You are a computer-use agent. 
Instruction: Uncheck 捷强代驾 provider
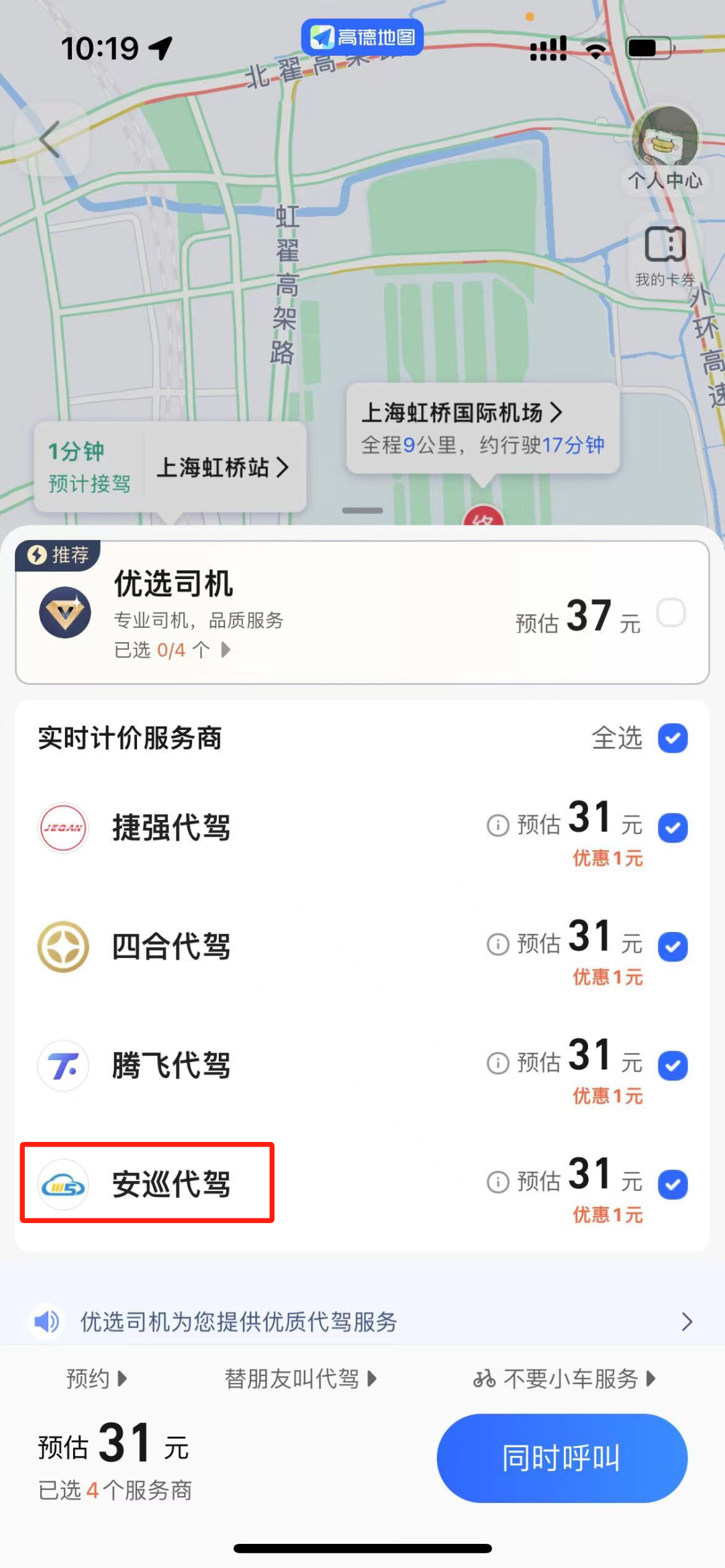[x=673, y=828]
